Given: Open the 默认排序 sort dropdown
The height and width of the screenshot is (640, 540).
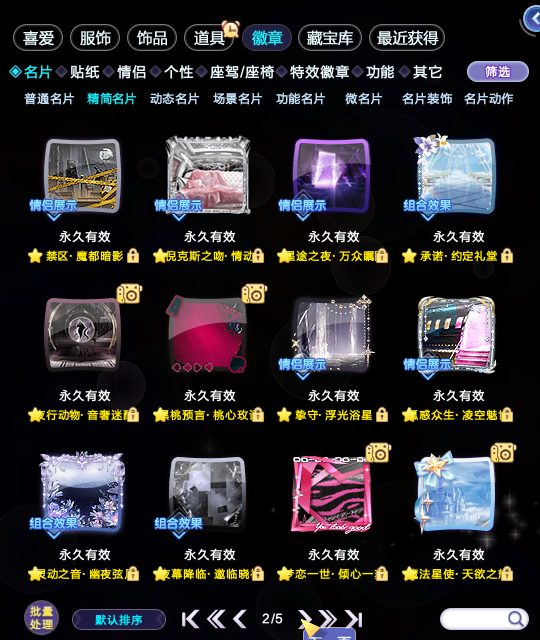Looking at the screenshot, I should pos(119,620).
